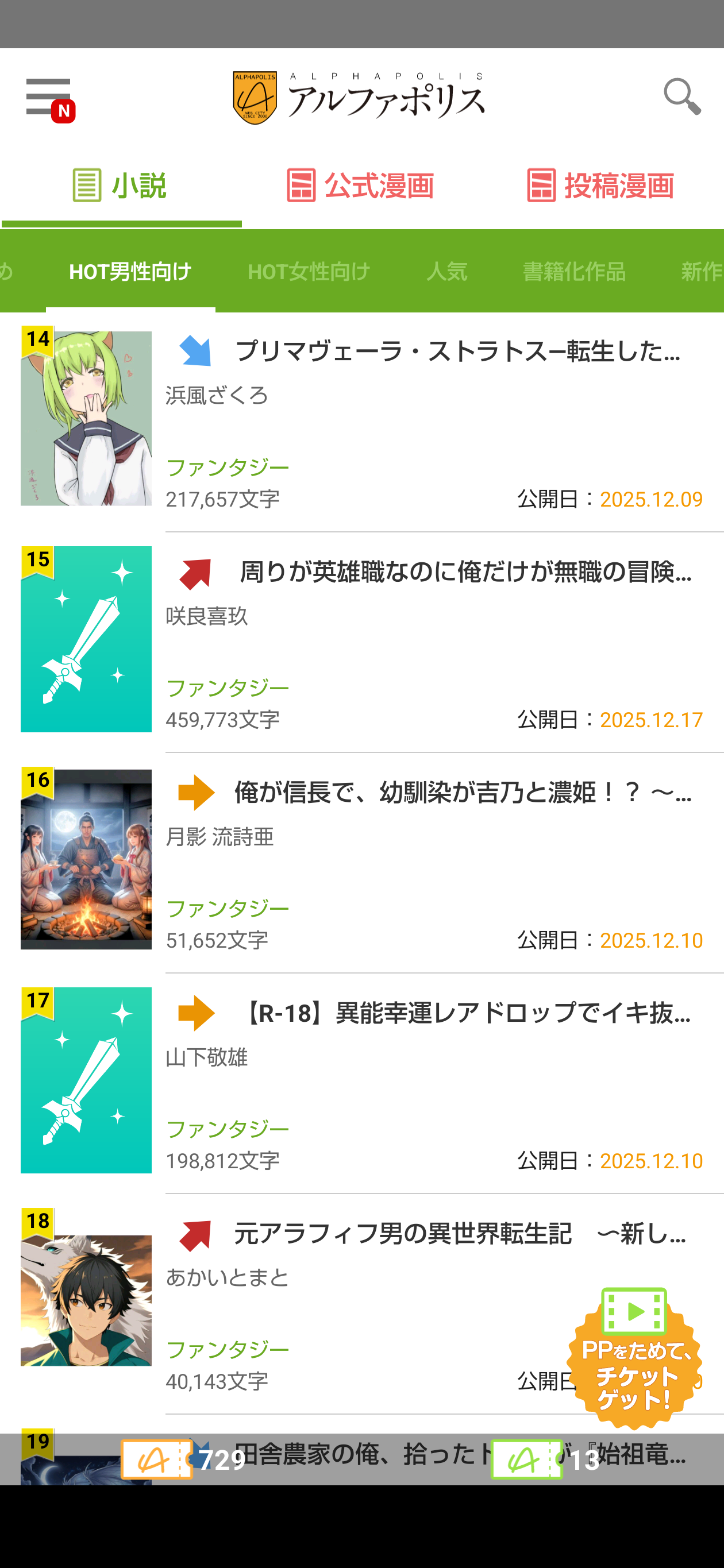Open novel 元アラフィフ男の異世界転生記
The height and width of the screenshot is (1568, 724).
tap(460, 1234)
